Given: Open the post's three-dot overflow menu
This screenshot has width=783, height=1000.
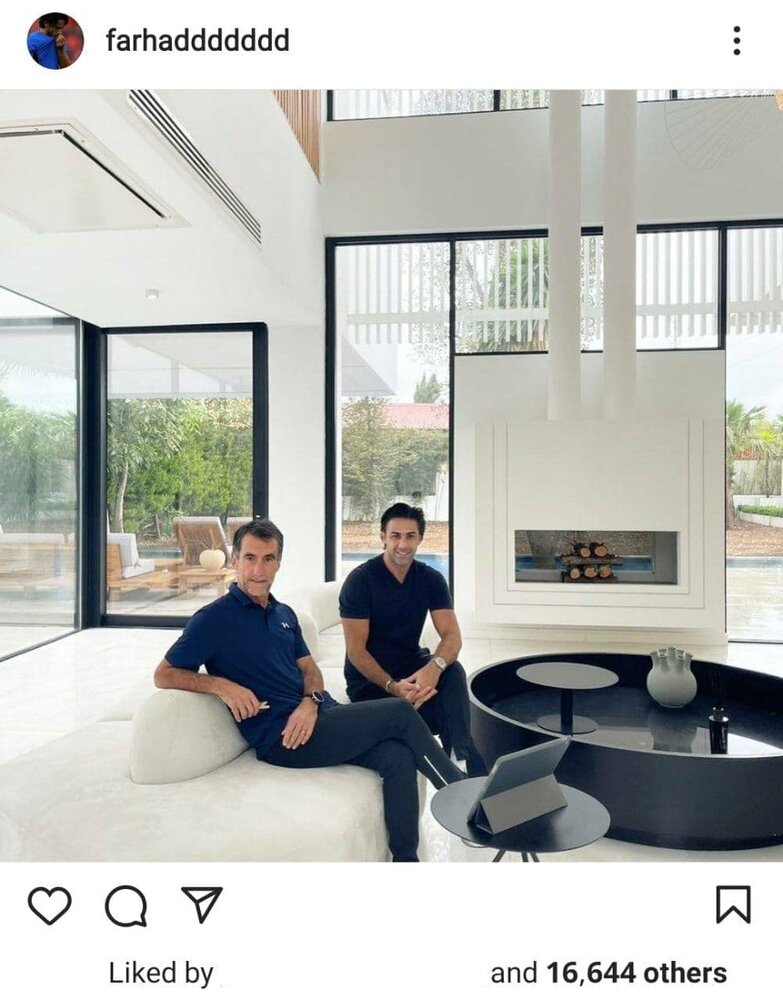Looking at the screenshot, I should (x=736, y=41).
